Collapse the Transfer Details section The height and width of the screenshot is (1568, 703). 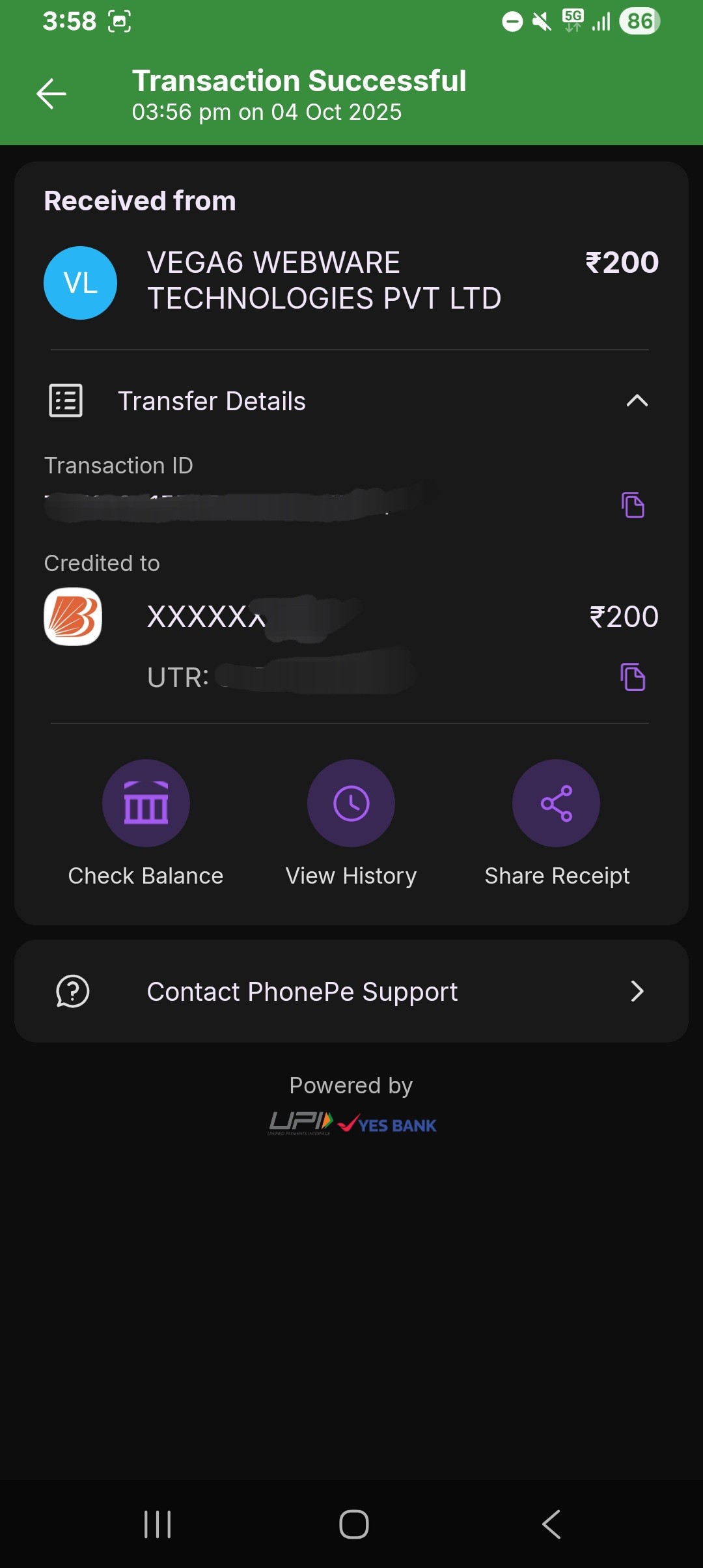[637, 400]
